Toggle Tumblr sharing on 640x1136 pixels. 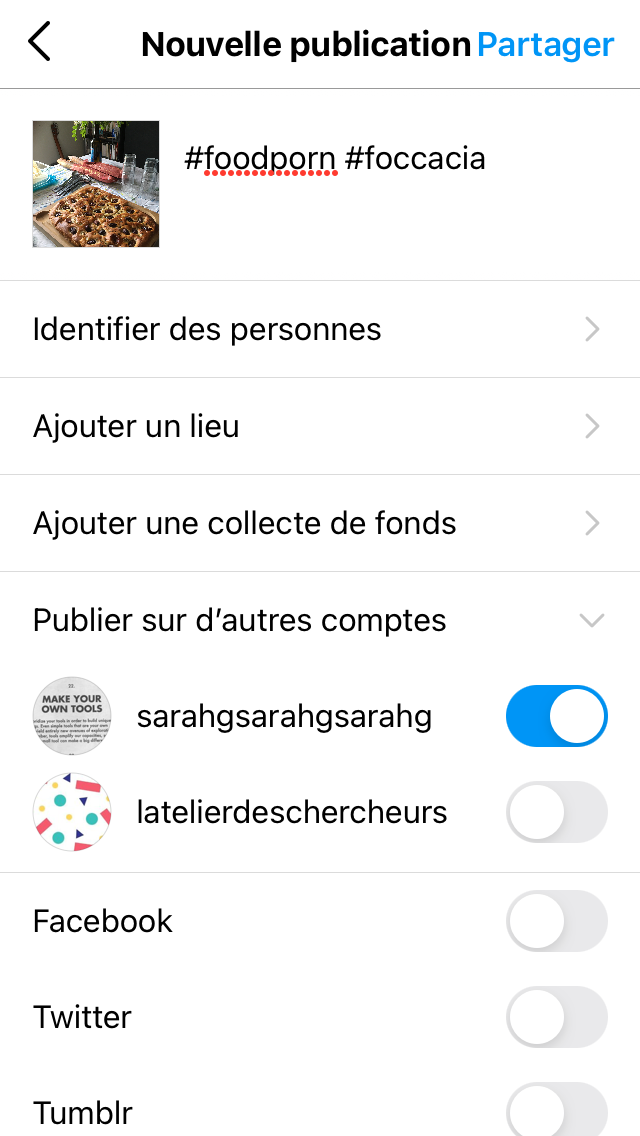click(x=557, y=1110)
